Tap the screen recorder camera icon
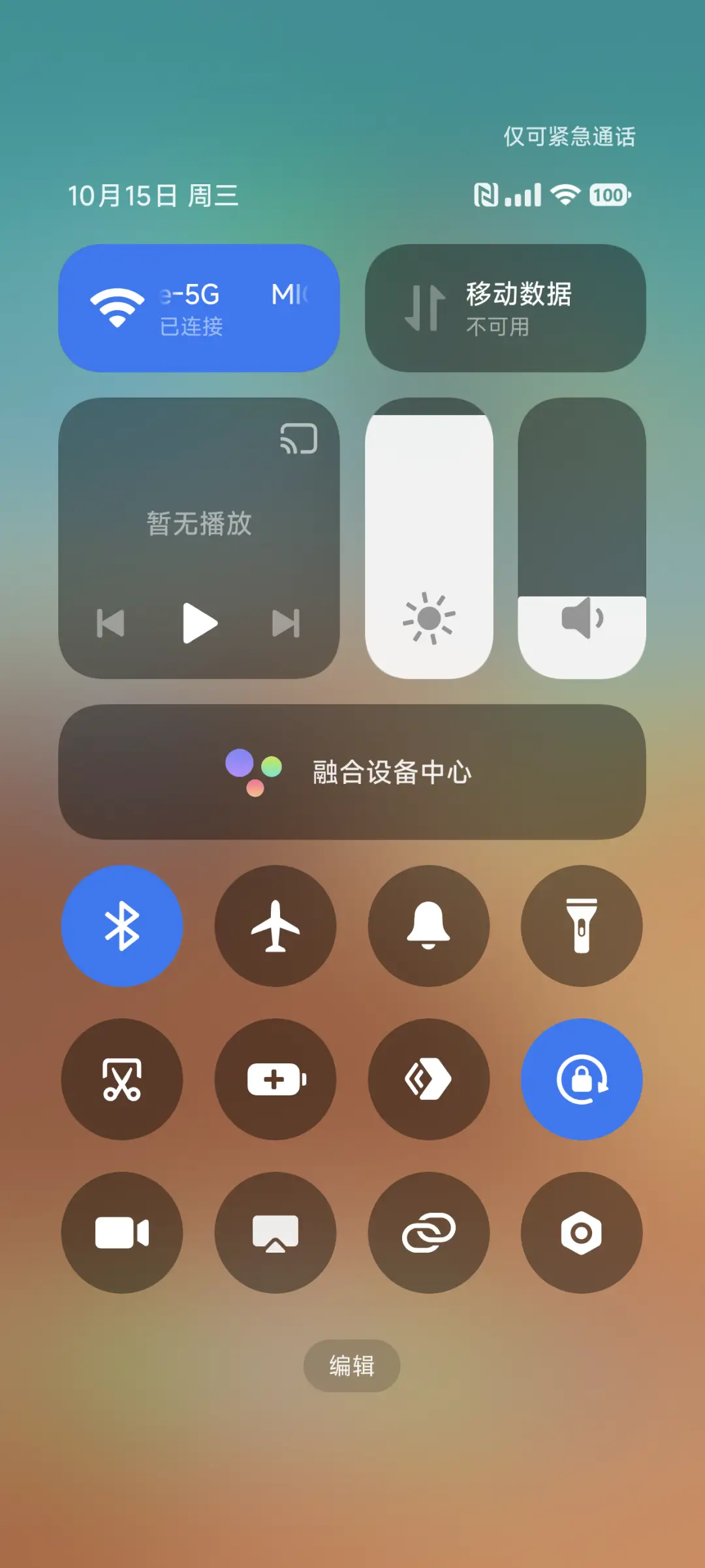Image resolution: width=705 pixels, height=1568 pixels. 122,1232
